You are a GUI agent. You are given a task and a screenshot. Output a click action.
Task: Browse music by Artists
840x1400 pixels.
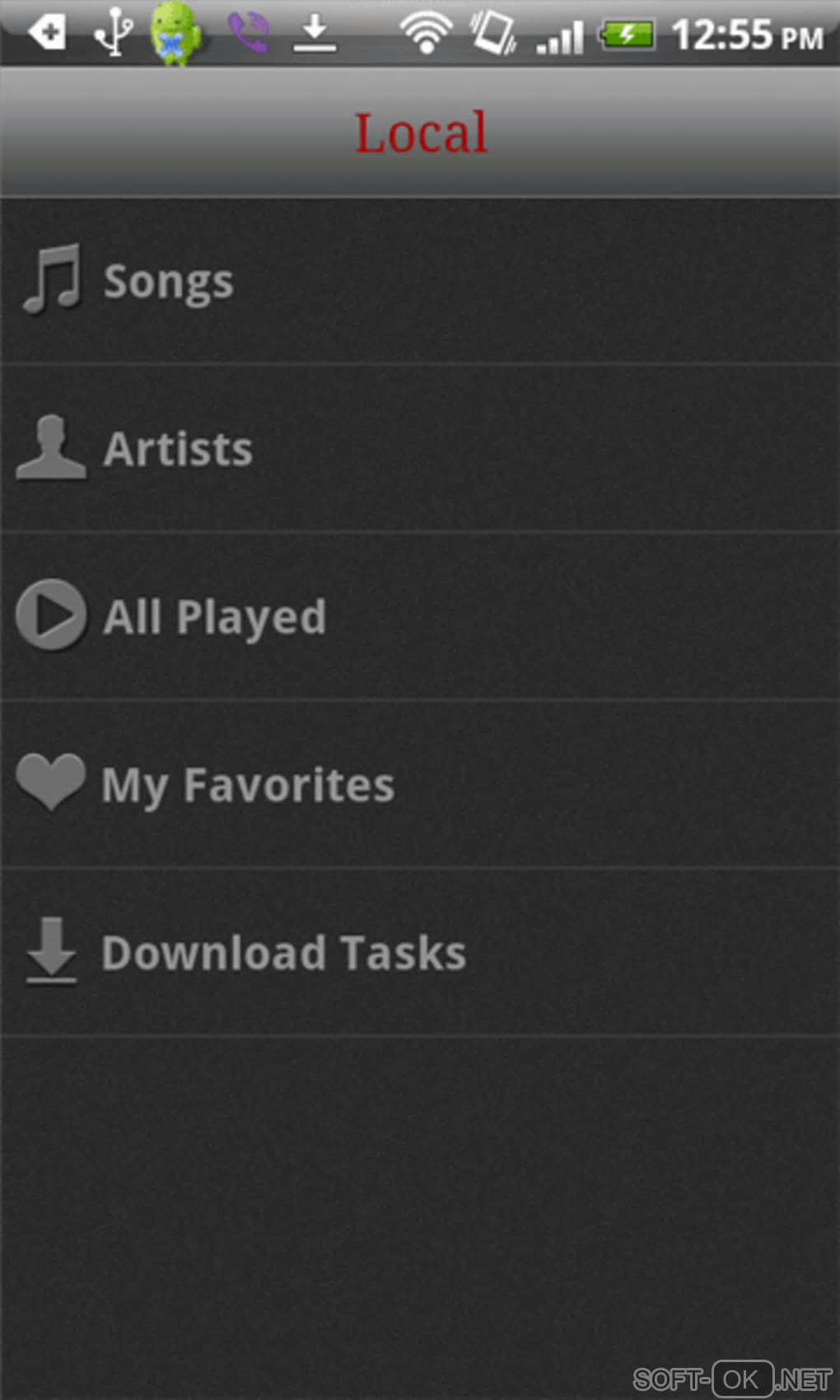click(177, 449)
